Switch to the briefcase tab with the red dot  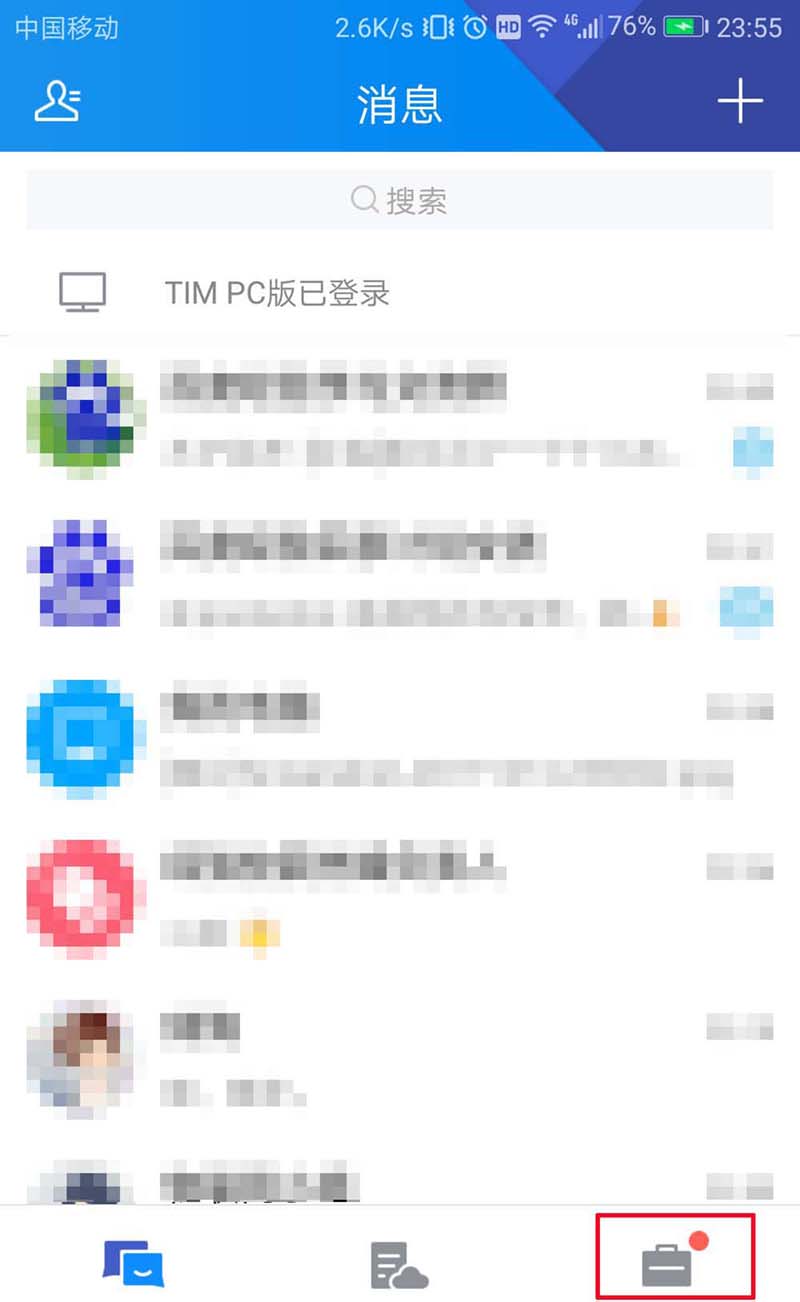(x=668, y=1262)
